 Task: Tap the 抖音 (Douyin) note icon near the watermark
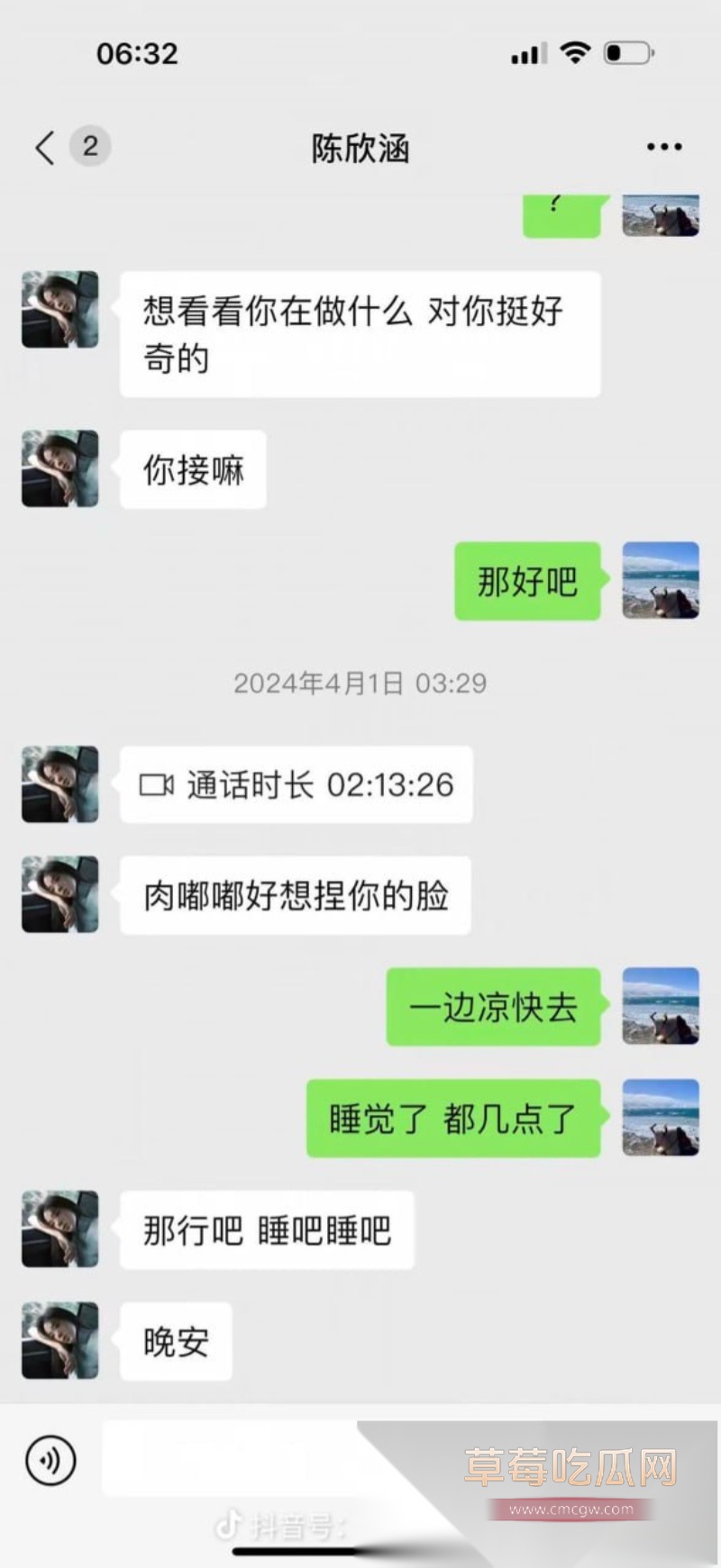(x=228, y=1525)
